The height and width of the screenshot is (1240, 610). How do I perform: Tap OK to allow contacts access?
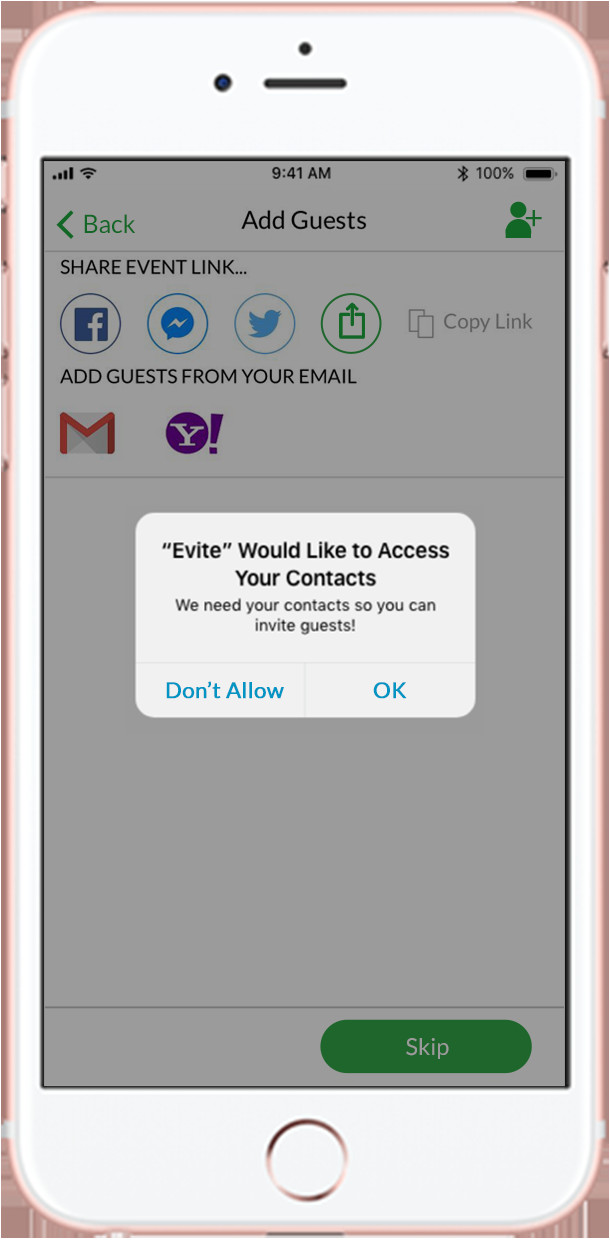tap(389, 690)
